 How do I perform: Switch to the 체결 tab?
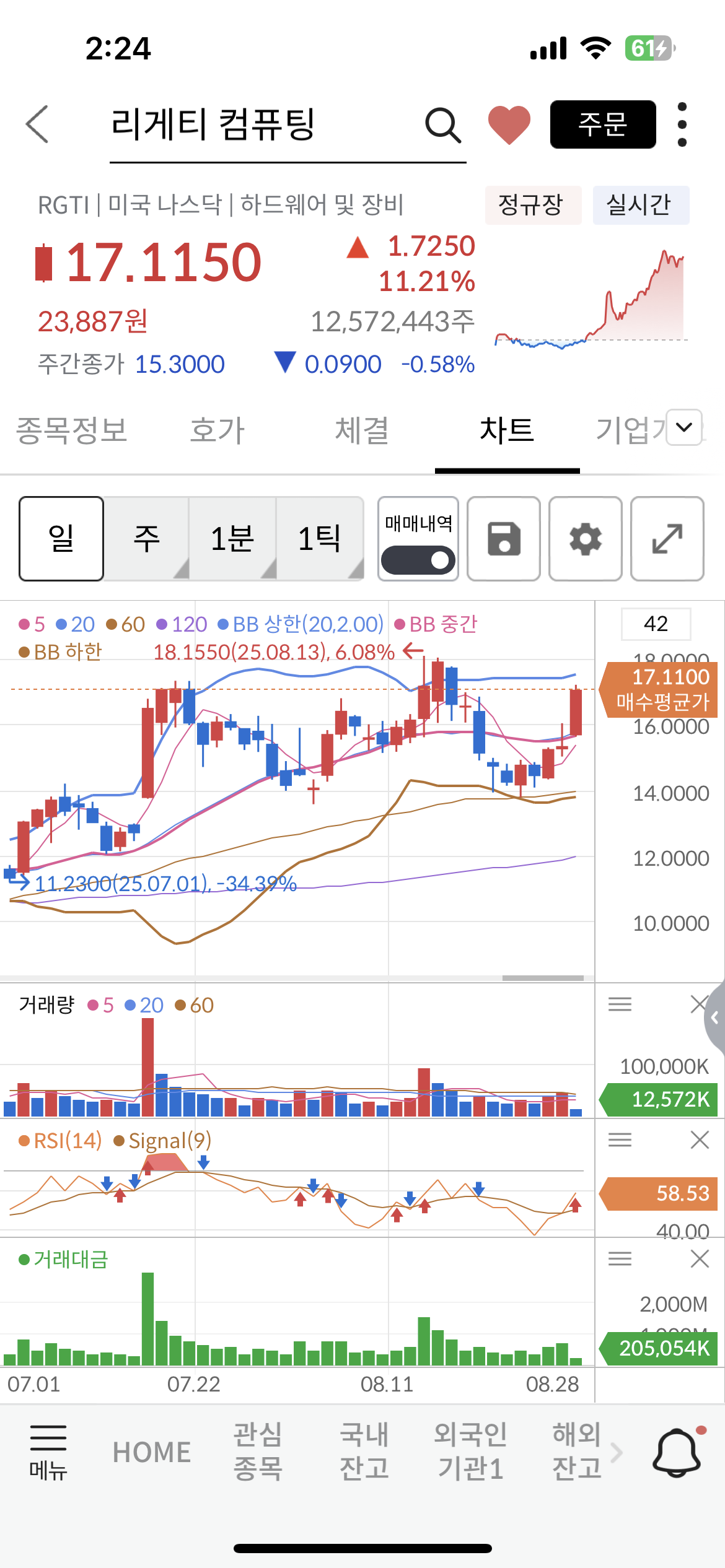click(x=362, y=430)
